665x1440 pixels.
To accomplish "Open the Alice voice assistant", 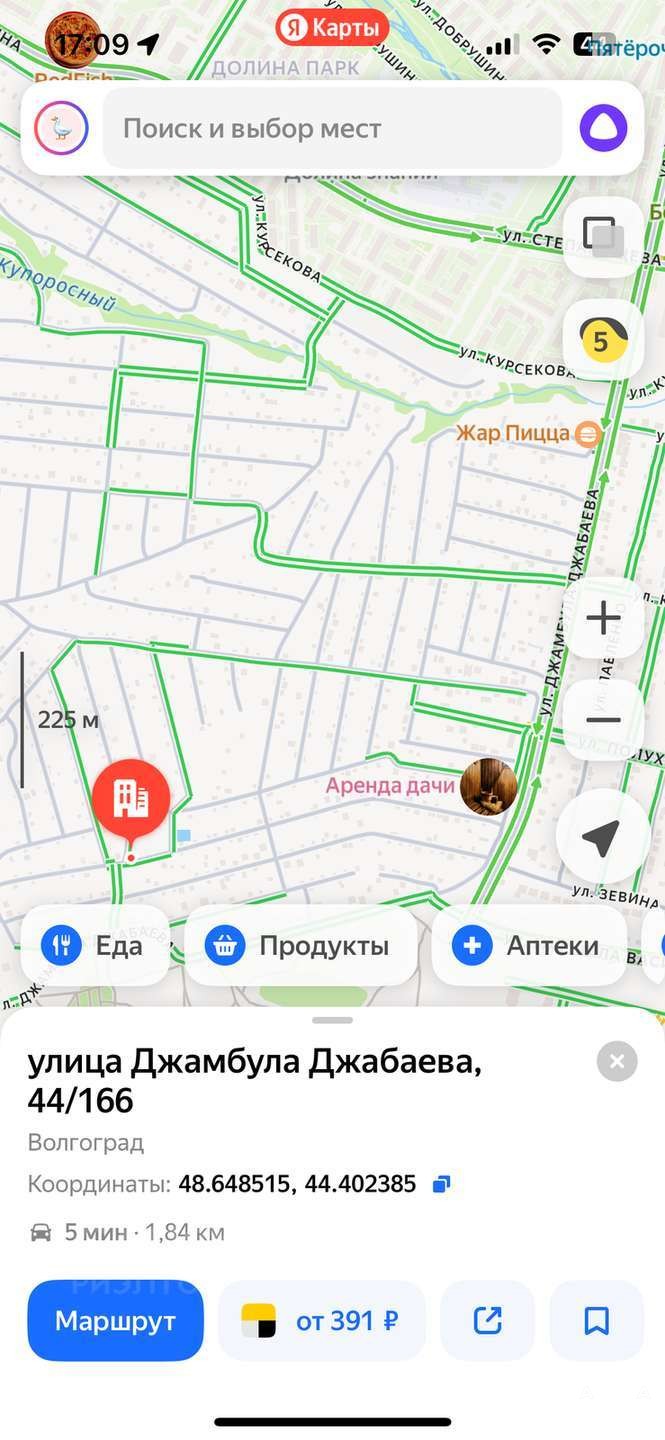I will click(604, 129).
